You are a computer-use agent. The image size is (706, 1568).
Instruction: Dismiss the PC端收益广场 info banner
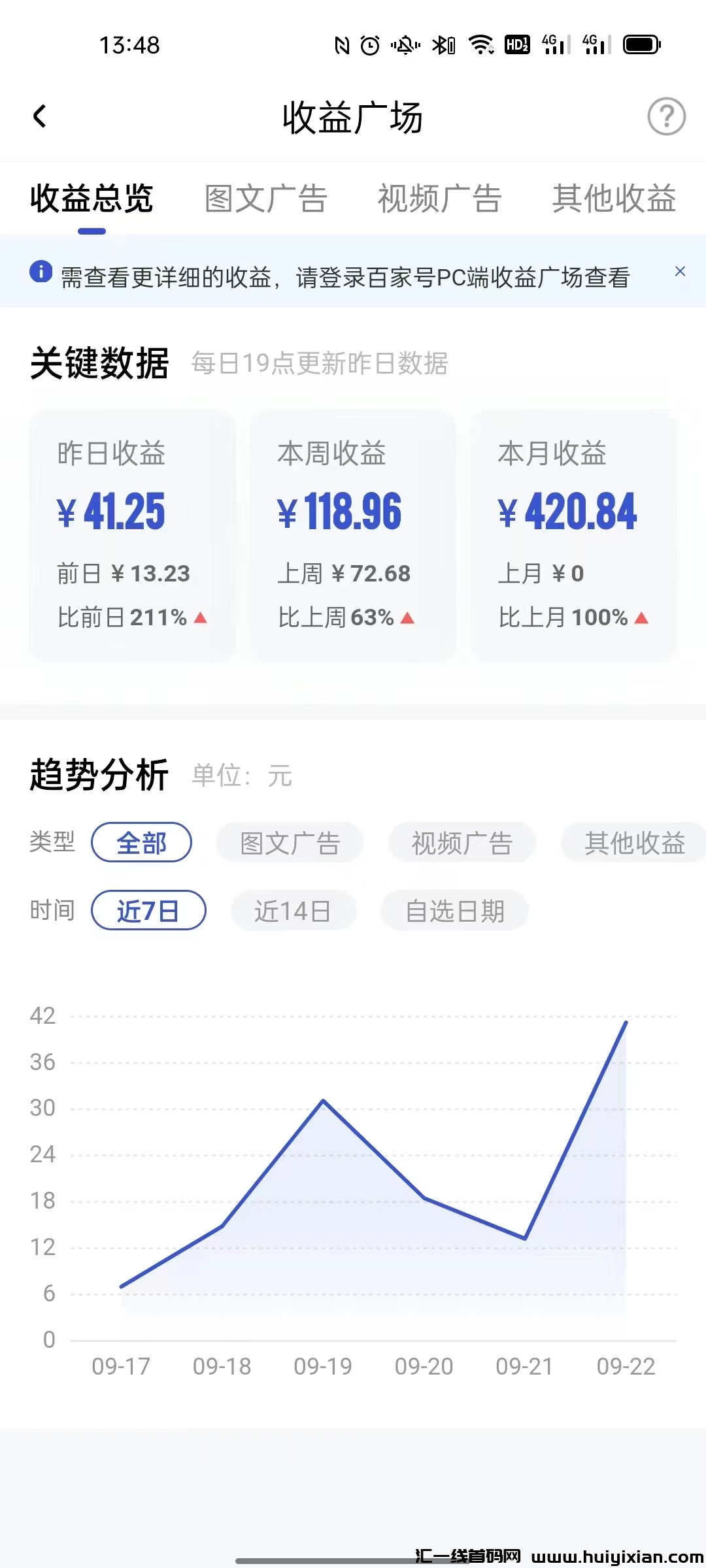(680, 271)
